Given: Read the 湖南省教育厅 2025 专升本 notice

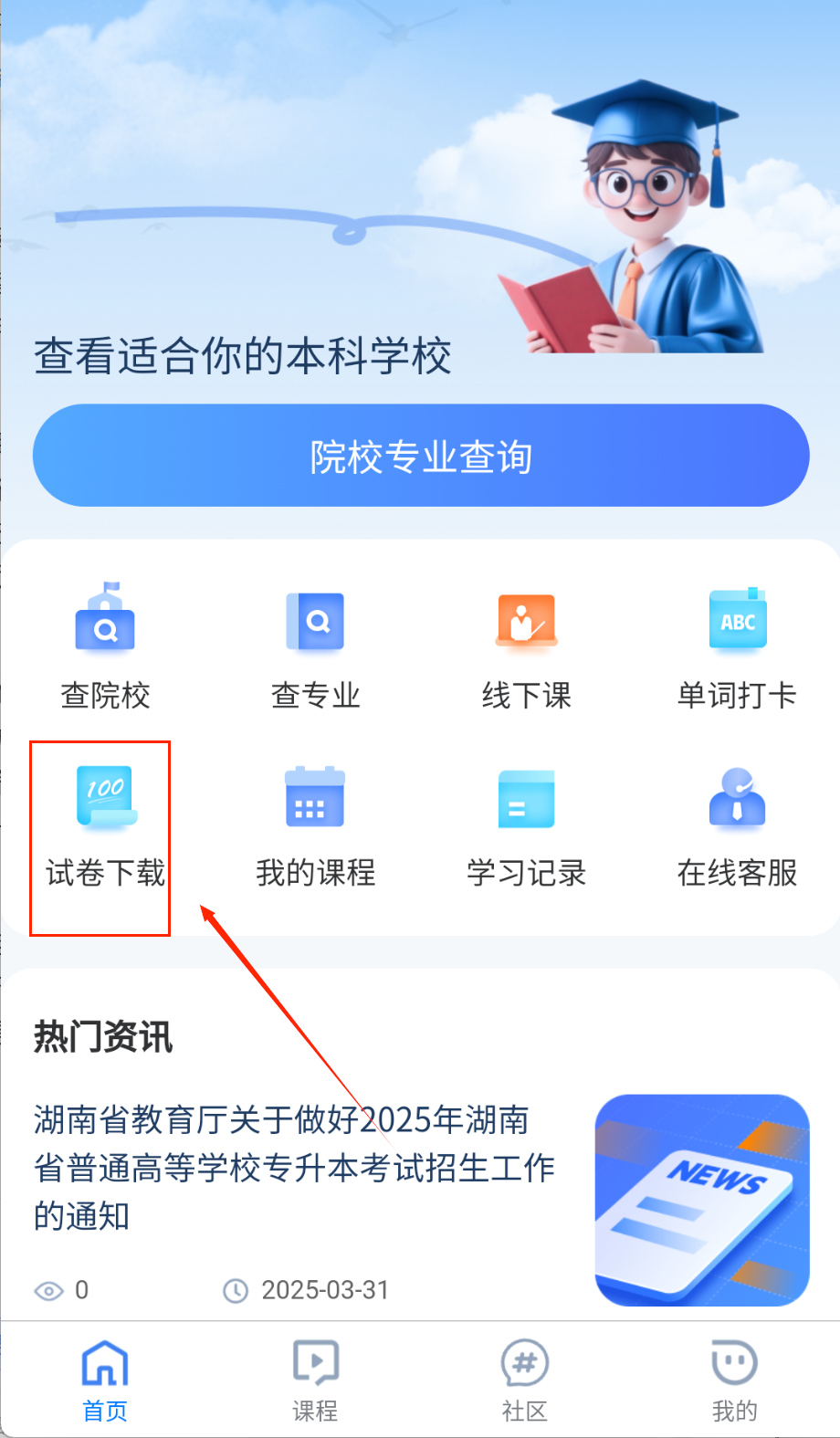Looking at the screenshot, I should 294,1167.
